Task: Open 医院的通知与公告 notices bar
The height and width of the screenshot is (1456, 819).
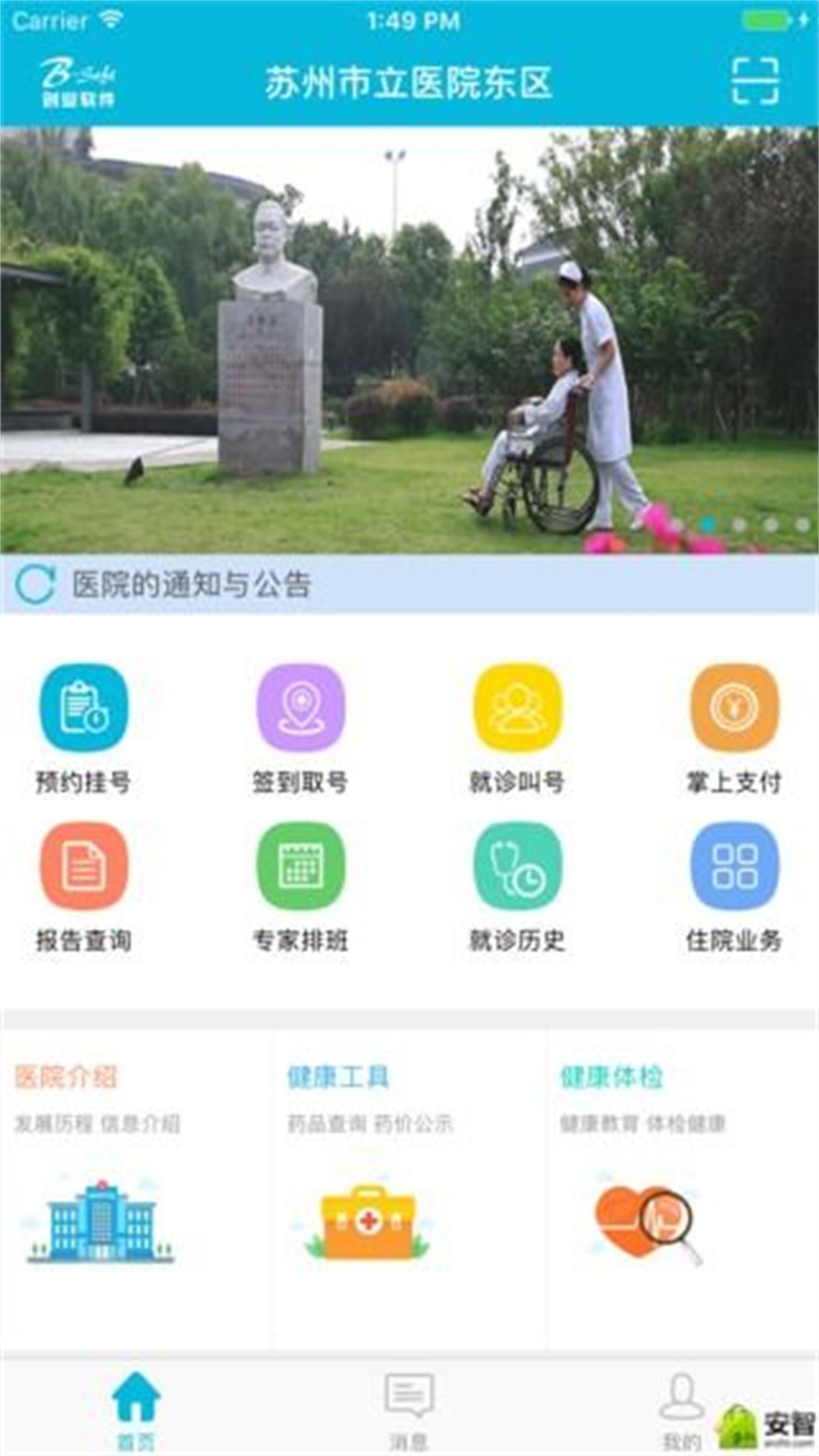Action: point(409,585)
